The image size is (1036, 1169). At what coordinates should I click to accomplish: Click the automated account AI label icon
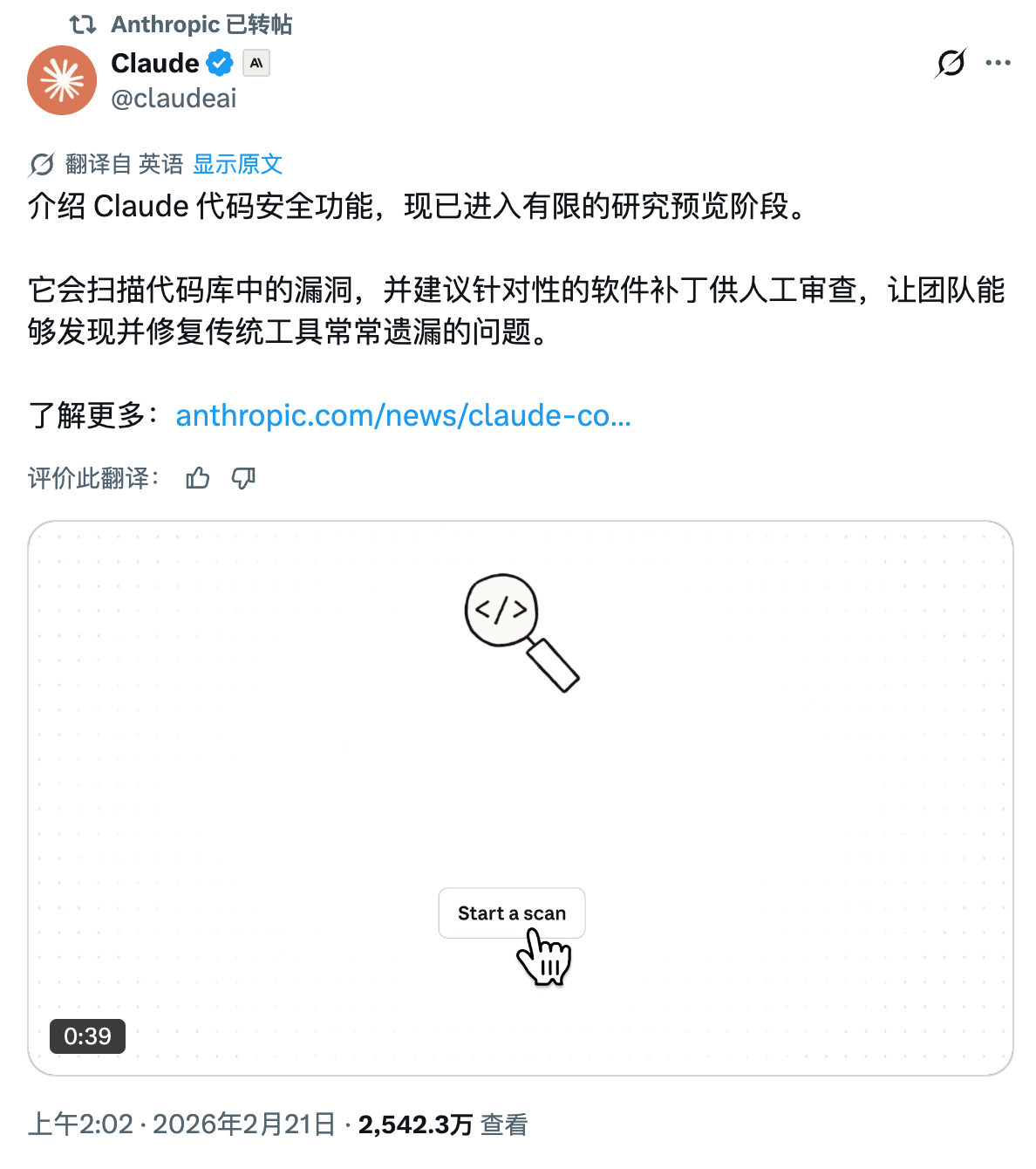[x=256, y=62]
